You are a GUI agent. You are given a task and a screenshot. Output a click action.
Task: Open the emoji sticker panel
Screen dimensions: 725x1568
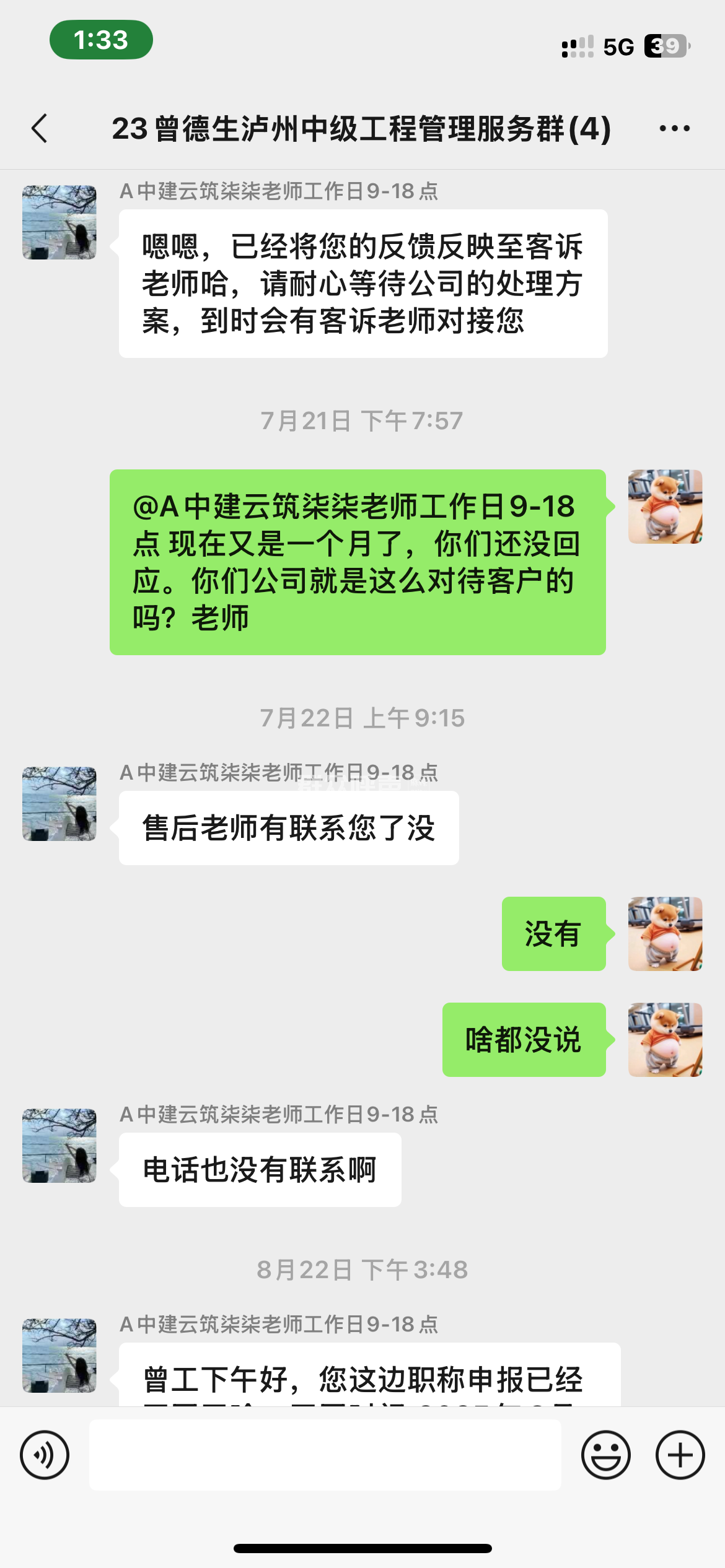[x=605, y=1455]
